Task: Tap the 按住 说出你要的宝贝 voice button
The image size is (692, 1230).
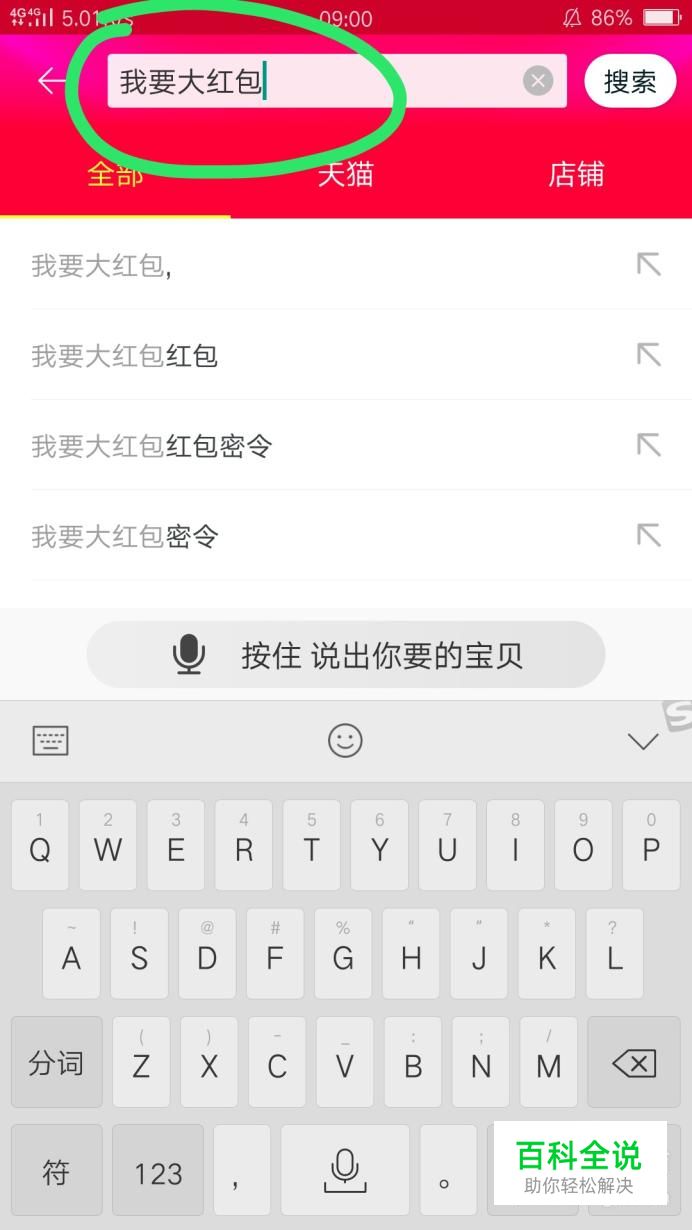Action: [346, 655]
